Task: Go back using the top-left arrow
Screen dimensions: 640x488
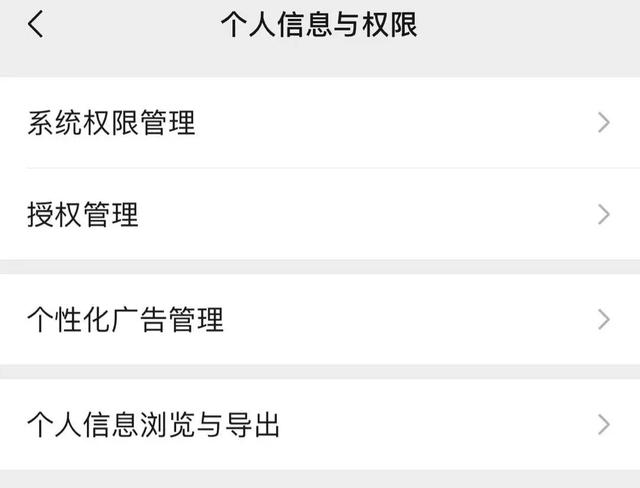Action: (x=36, y=25)
